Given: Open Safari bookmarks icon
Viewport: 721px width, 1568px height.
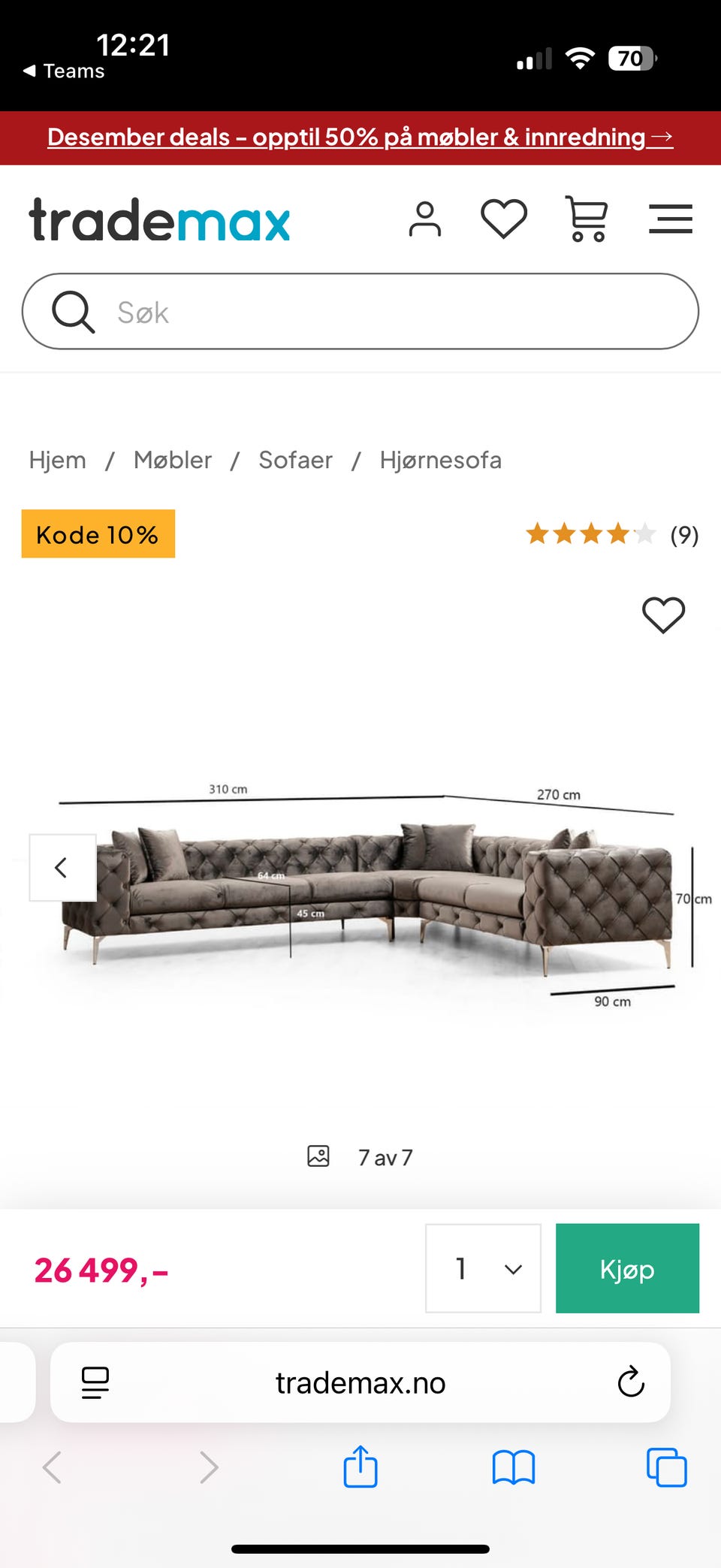Looking at the screenshot, I should [x=511, y=1467].
